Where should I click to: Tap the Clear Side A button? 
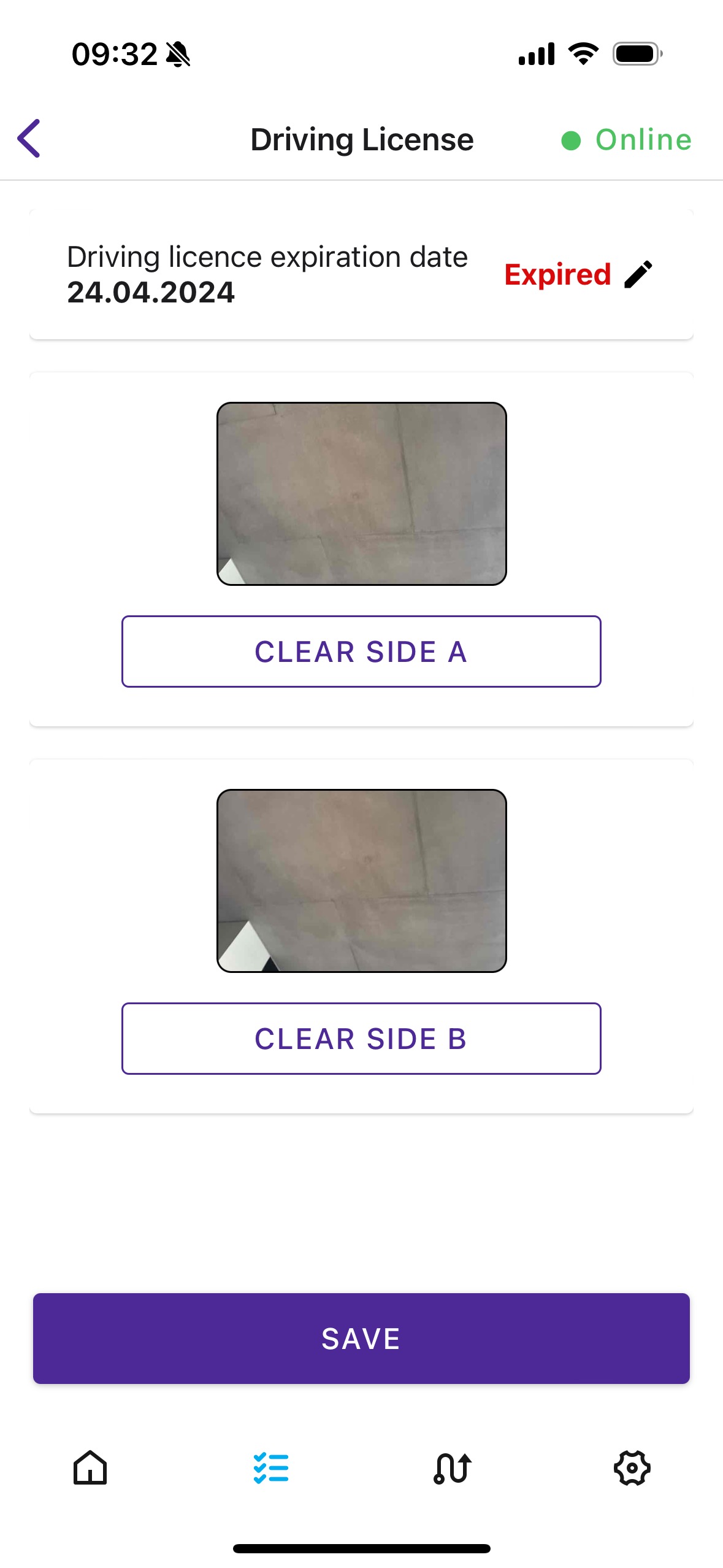[x=361, y=651]
